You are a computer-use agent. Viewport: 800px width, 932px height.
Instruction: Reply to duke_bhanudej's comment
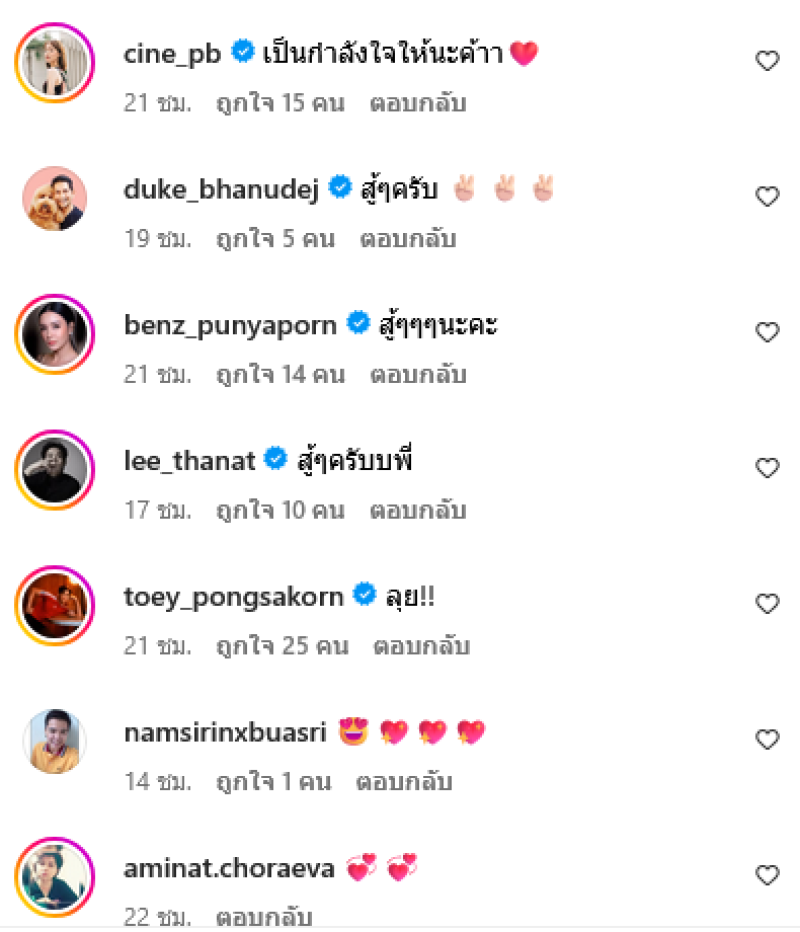click(408, 239)
